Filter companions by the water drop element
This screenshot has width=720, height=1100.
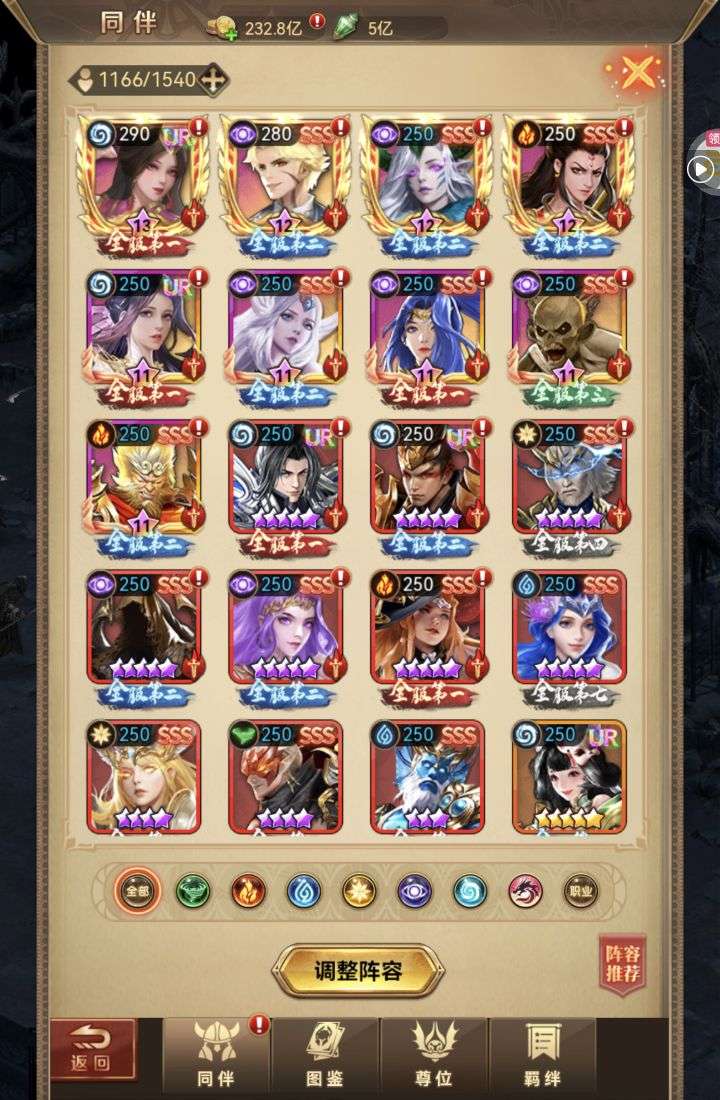(x=304, y=889)
